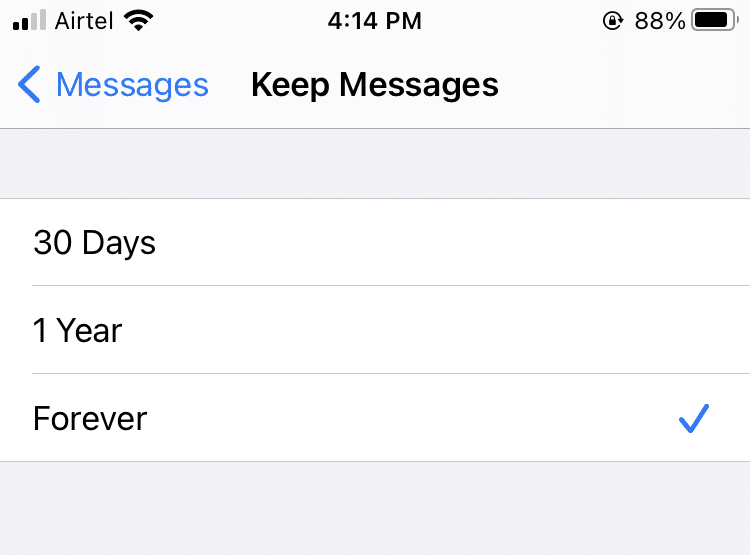The image size is (750, 555).
Task: Select the 30 Days option
Action: point(95,243)
